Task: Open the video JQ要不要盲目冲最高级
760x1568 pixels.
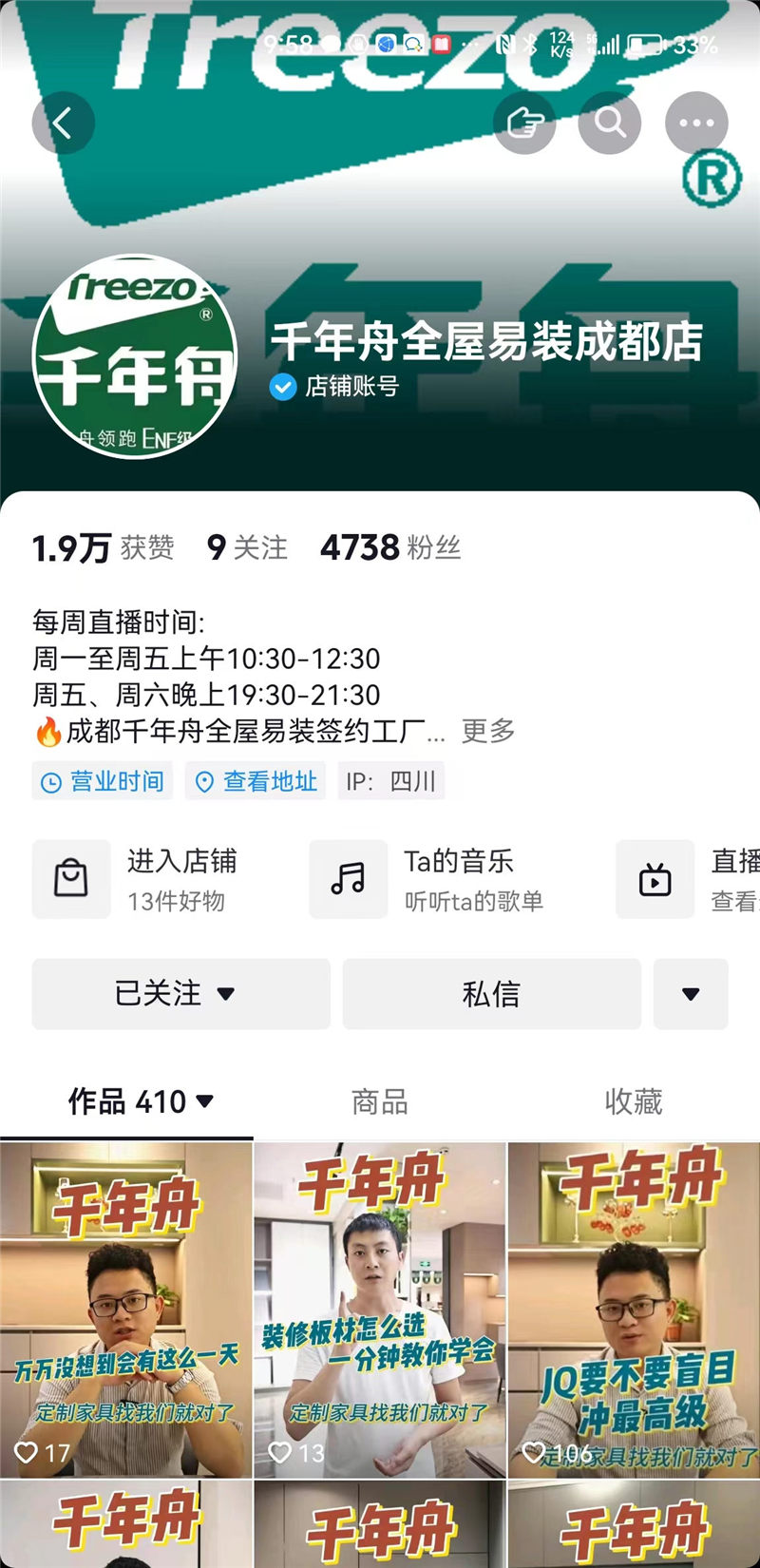Action: tap(634, 1310)
